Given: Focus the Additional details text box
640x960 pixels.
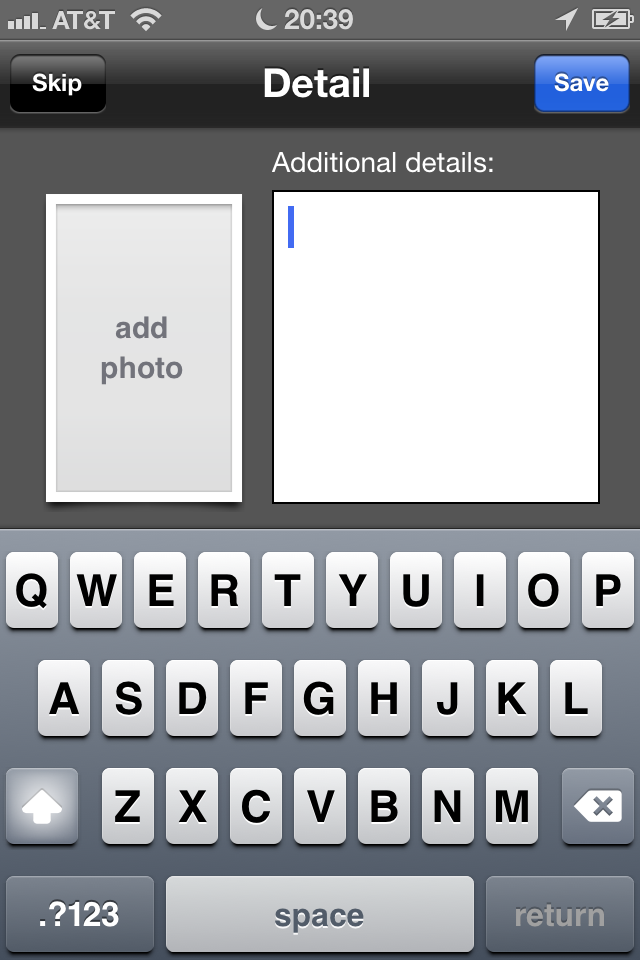Looking at the screenshot, I should [x=436, y=347].
